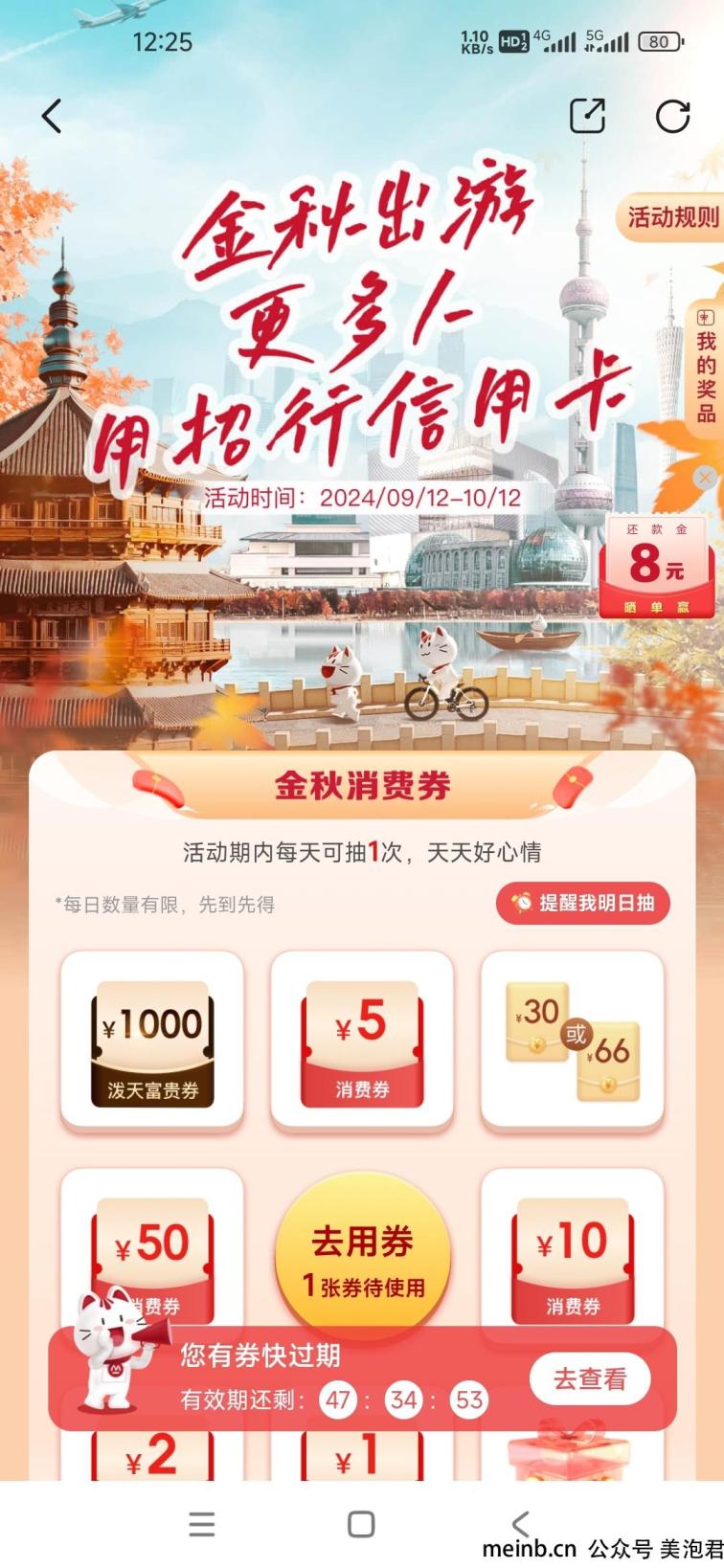The height and width of the screenshot is (1568, 724).
Task: Go to home screen via navigation bar
Action: tap(361, 1524)
